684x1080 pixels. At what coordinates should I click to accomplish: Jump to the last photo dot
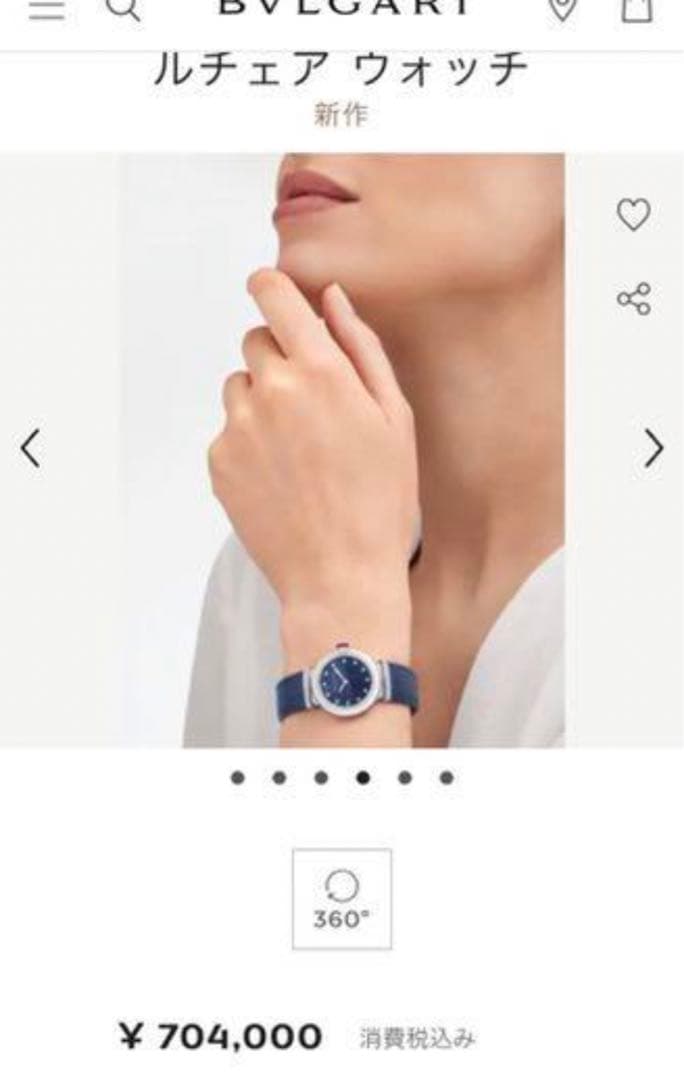coord(446,777)
